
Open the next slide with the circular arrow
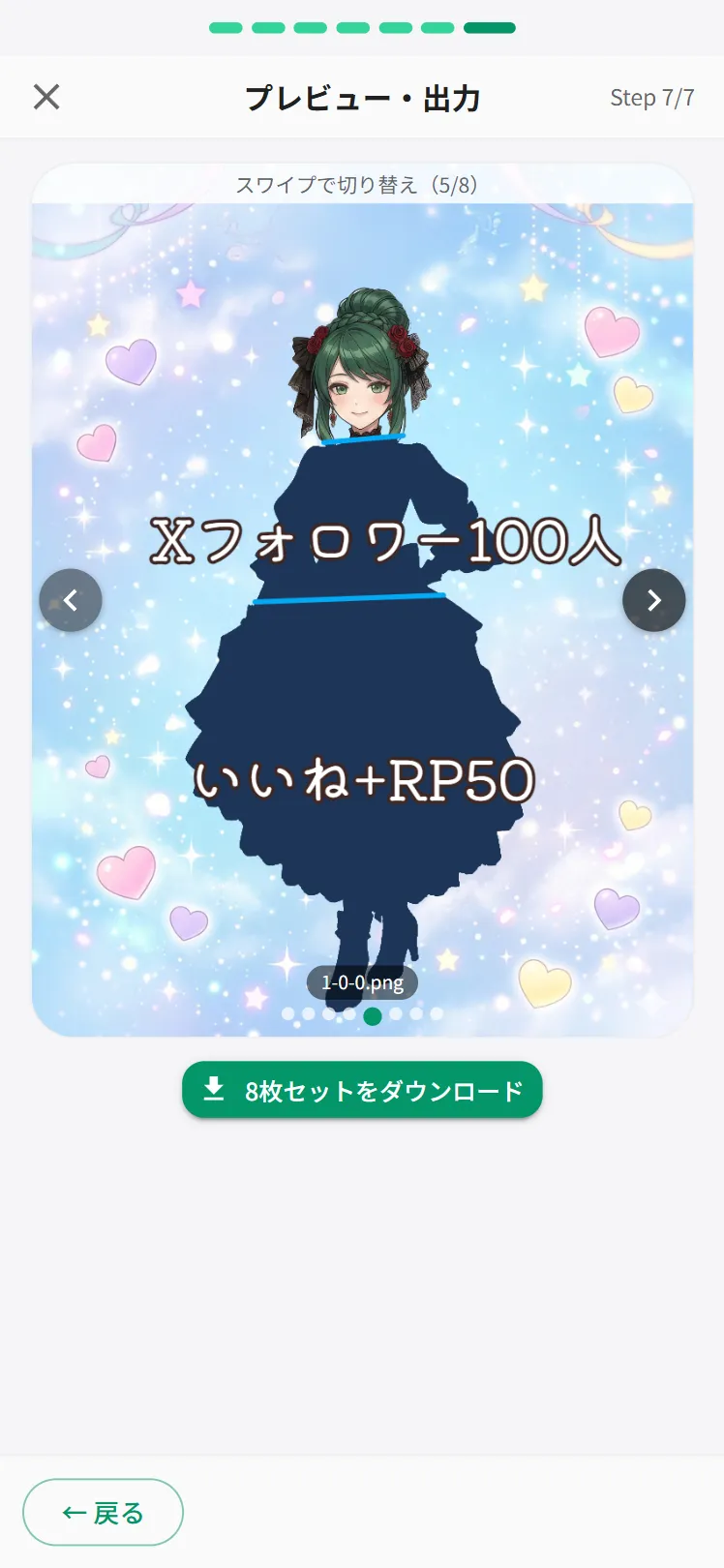[654, 600]
